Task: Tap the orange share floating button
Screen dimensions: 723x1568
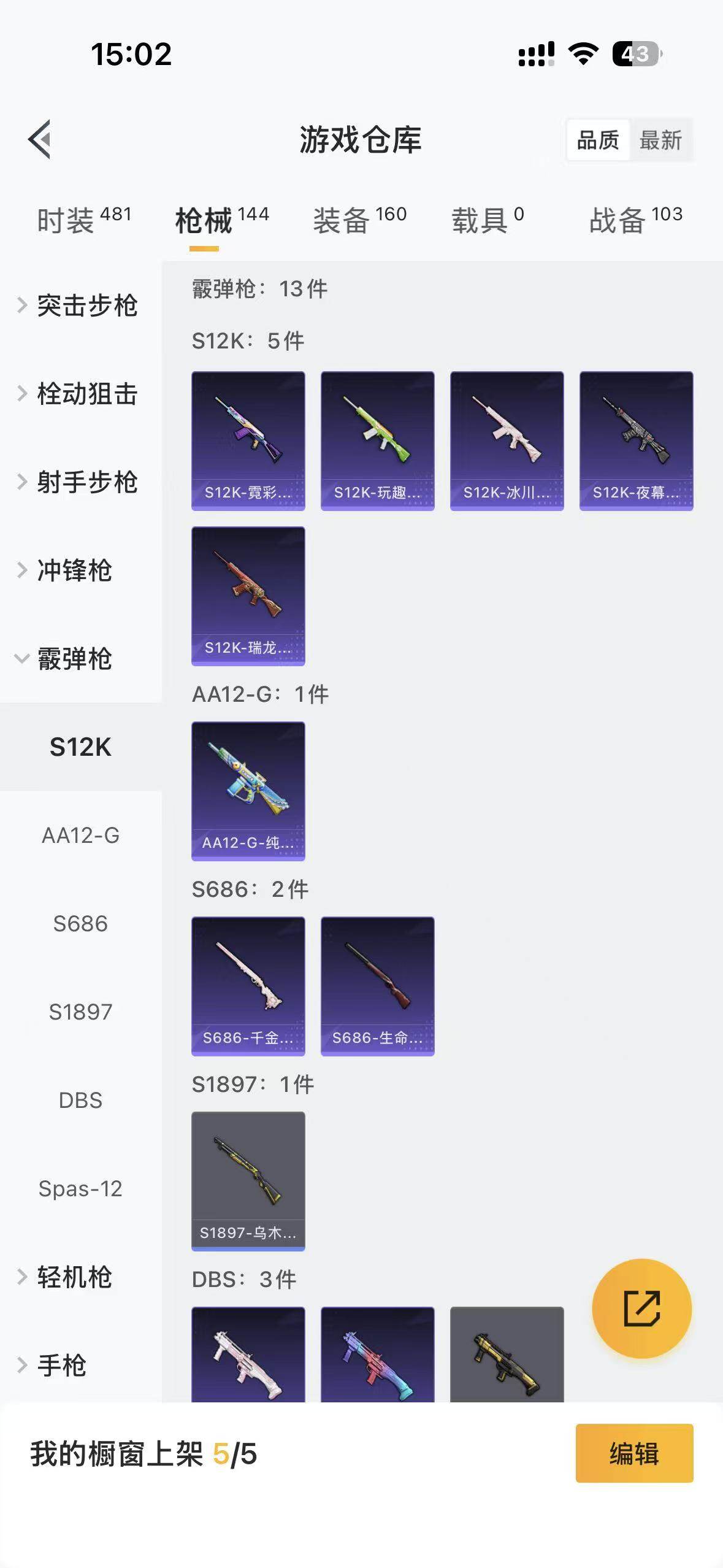Action: tap(641, 1309)
